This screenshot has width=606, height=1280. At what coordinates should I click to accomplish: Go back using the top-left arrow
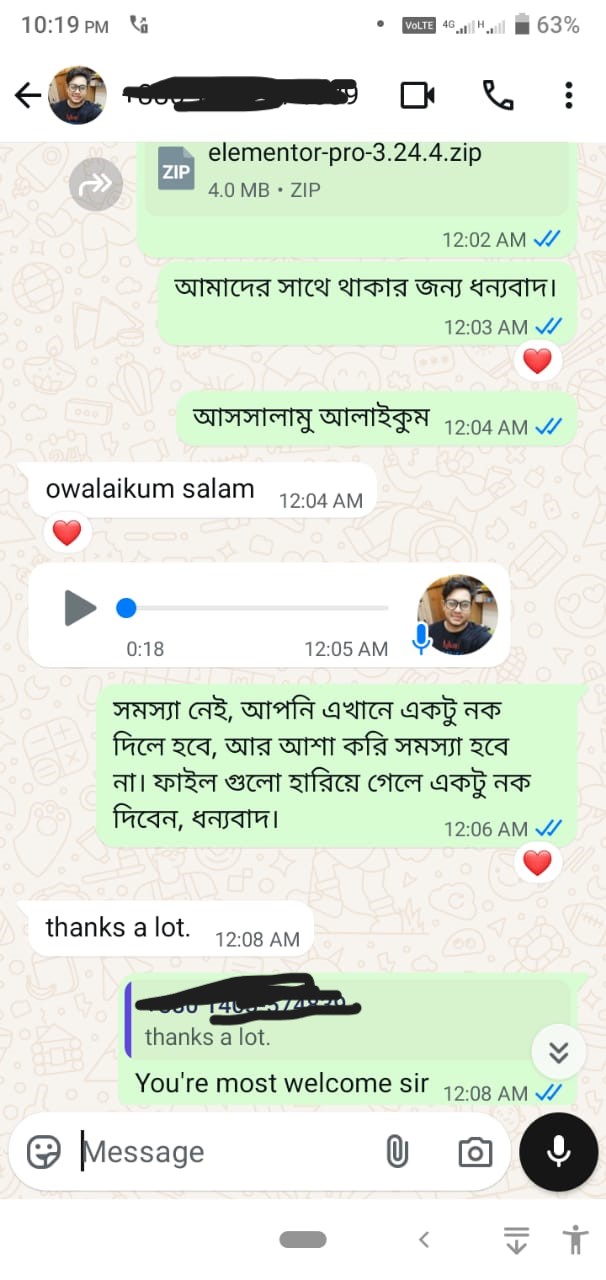click(27, 95)
